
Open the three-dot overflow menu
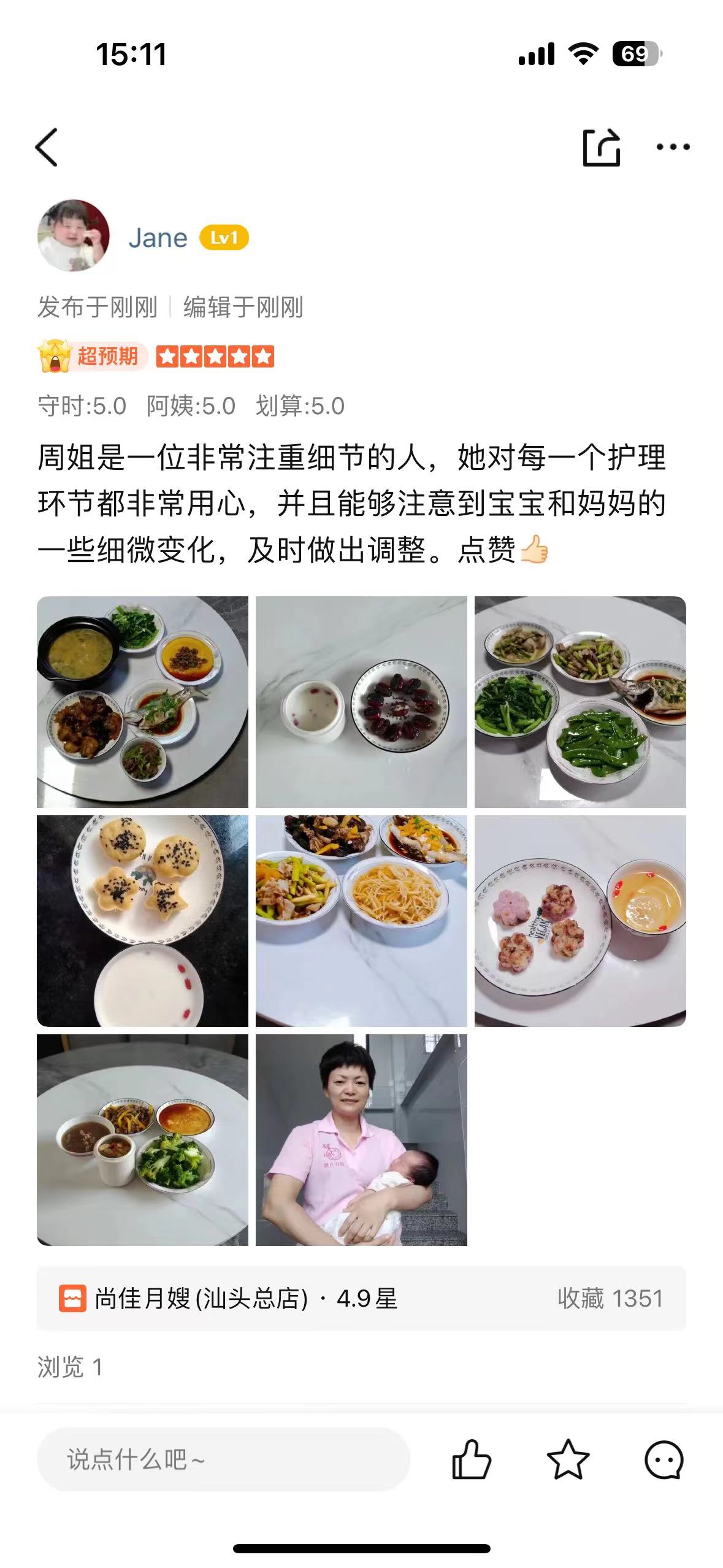[x=673, y=147]
